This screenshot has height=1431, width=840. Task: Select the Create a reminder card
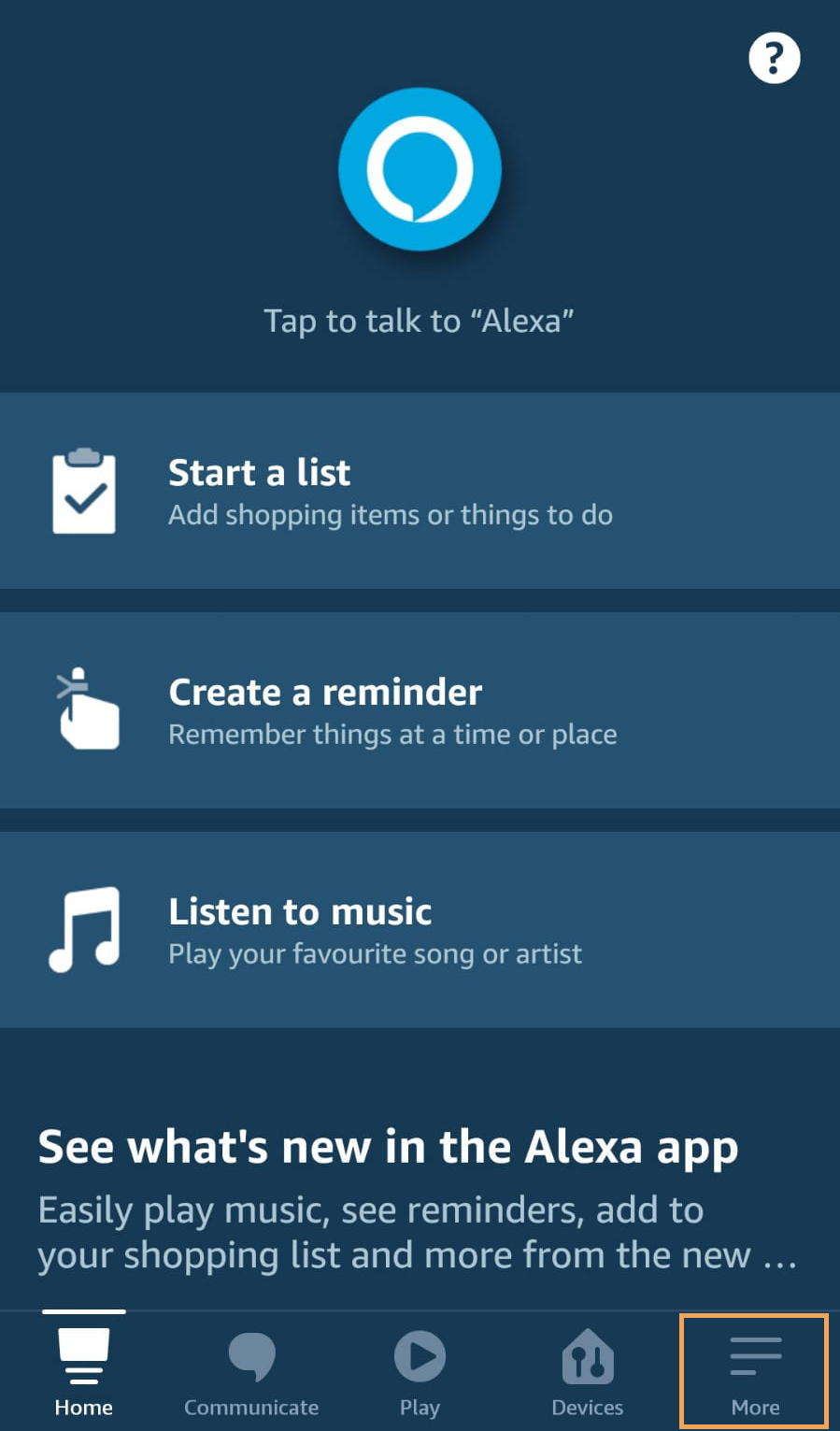point(420,710)
